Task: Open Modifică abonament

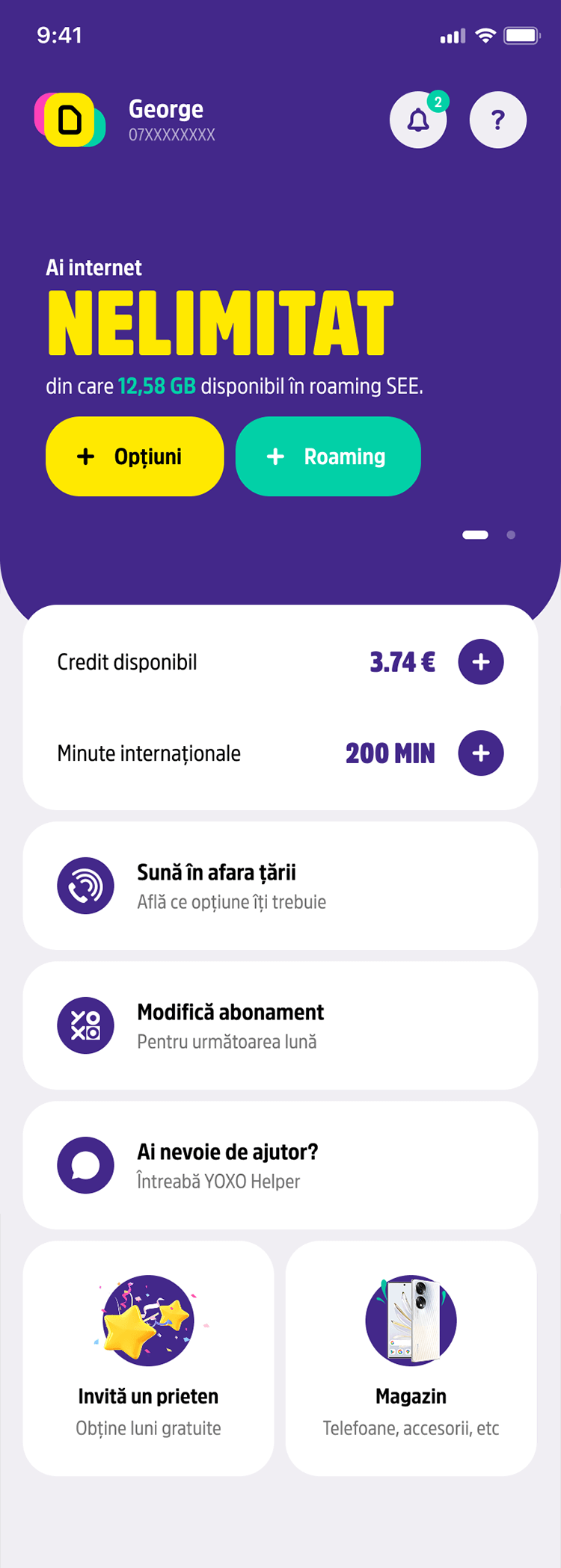Action: click(x=280, y=1025)
